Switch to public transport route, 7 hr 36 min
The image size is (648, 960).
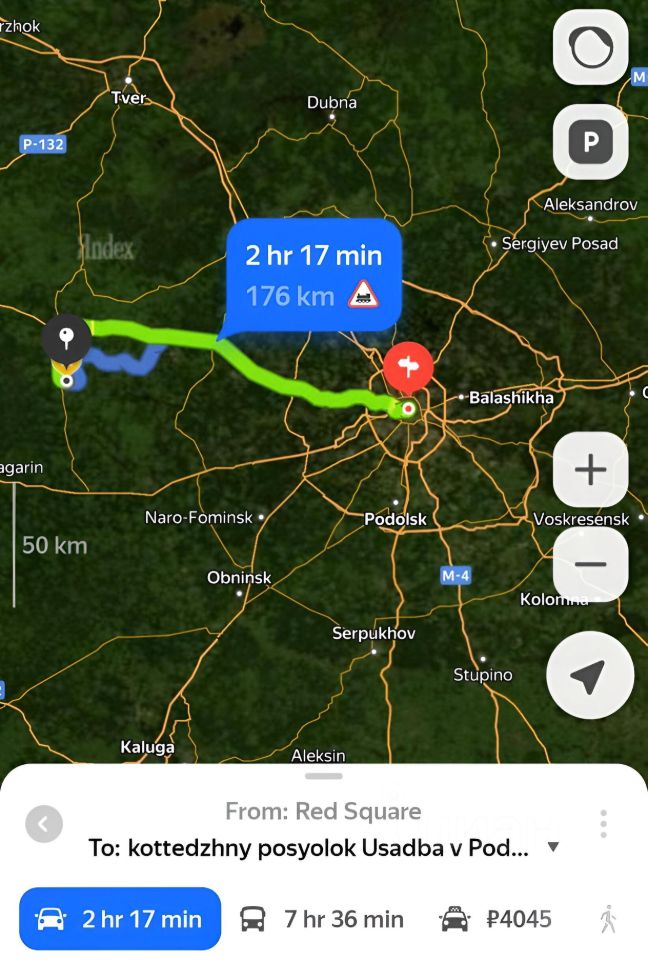(322, 919)
